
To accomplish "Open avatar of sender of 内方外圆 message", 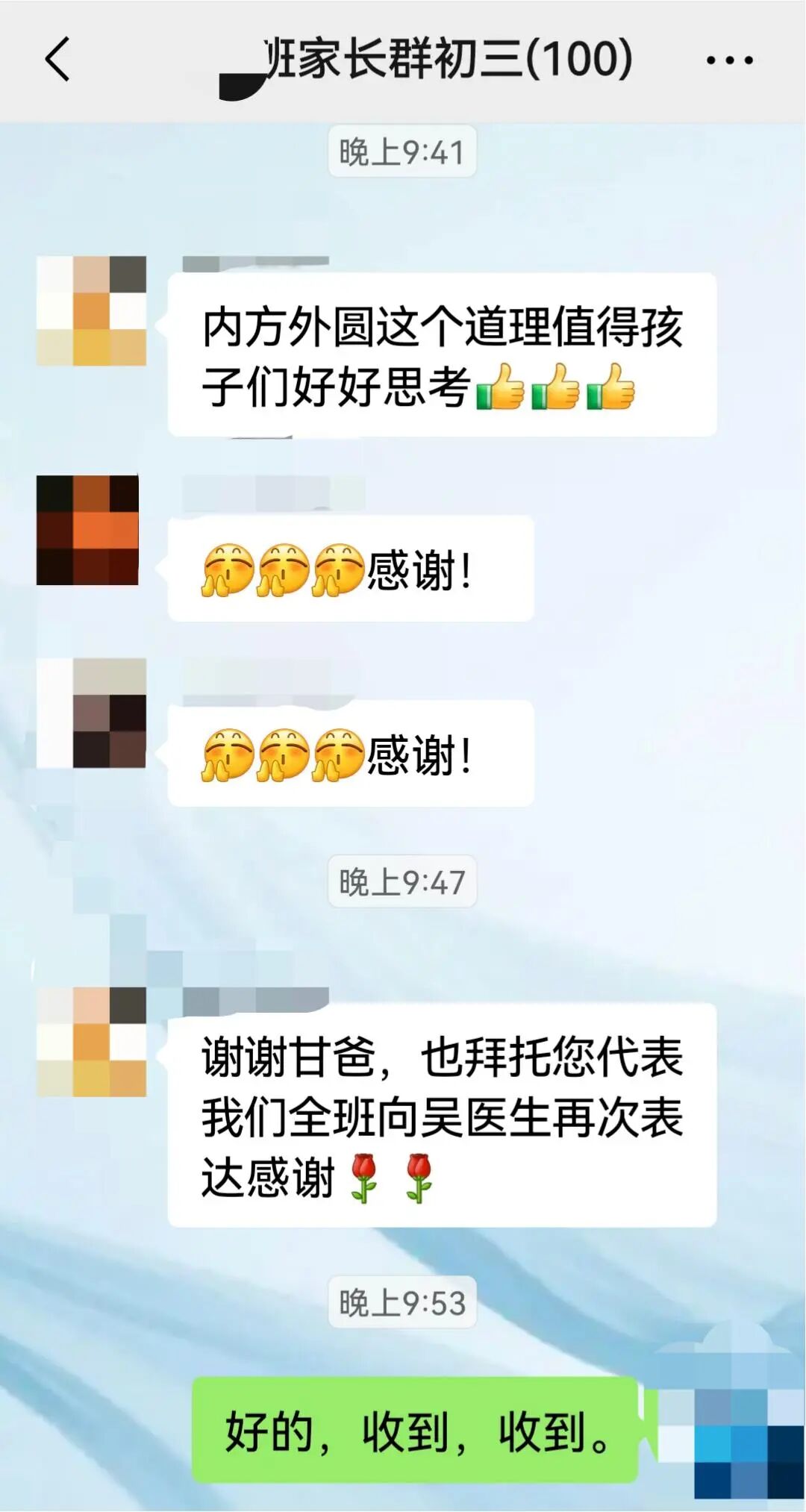I will coord(91,310).
